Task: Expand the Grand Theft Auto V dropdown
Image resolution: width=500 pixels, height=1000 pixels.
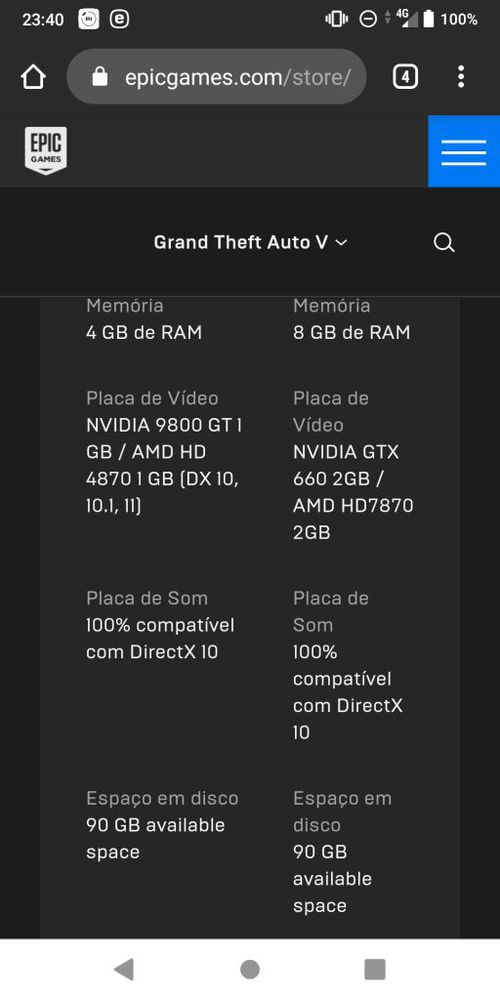Action: tap(250, 242)
